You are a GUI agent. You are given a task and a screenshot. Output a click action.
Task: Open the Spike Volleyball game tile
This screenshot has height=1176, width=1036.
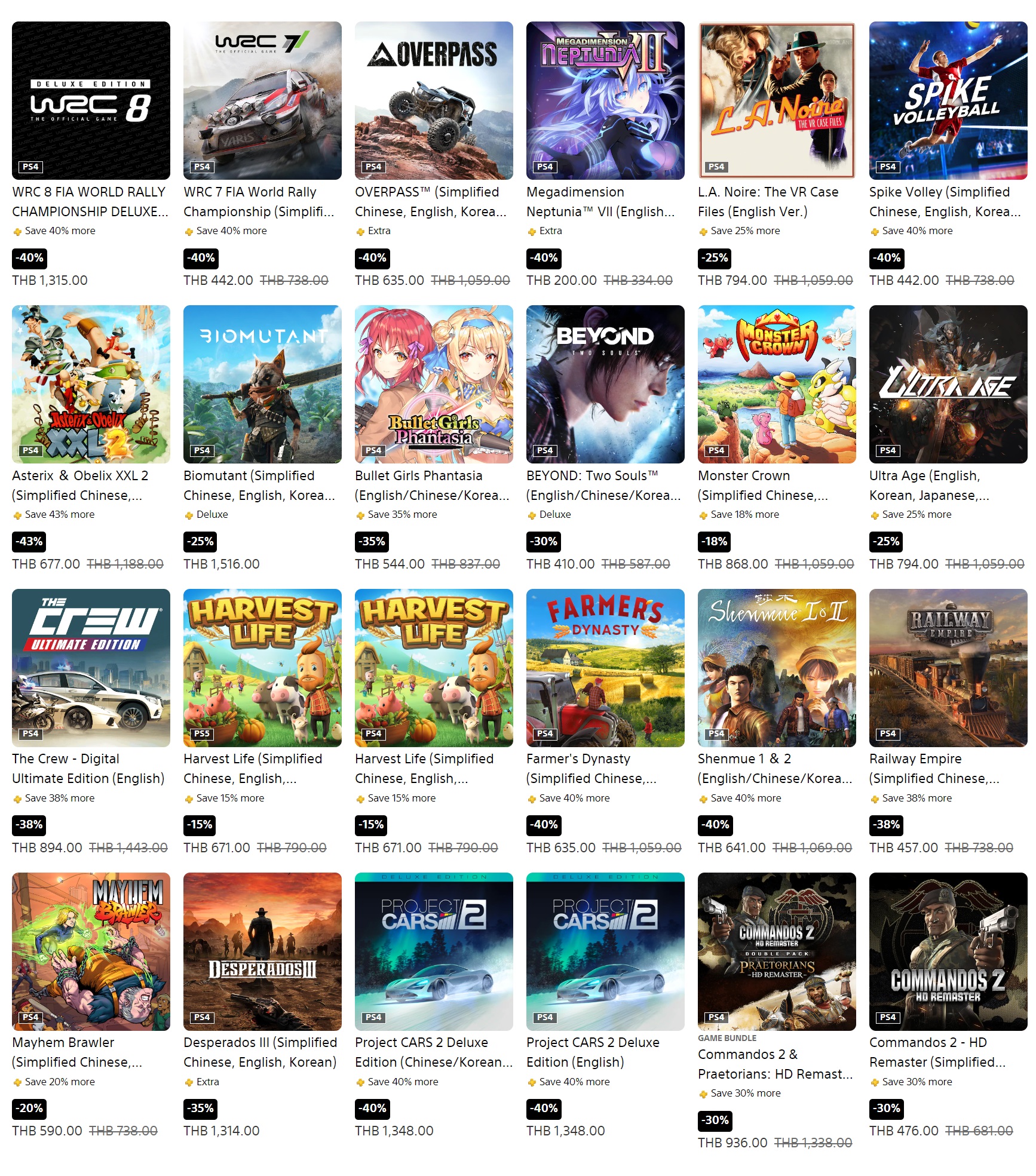948,100
